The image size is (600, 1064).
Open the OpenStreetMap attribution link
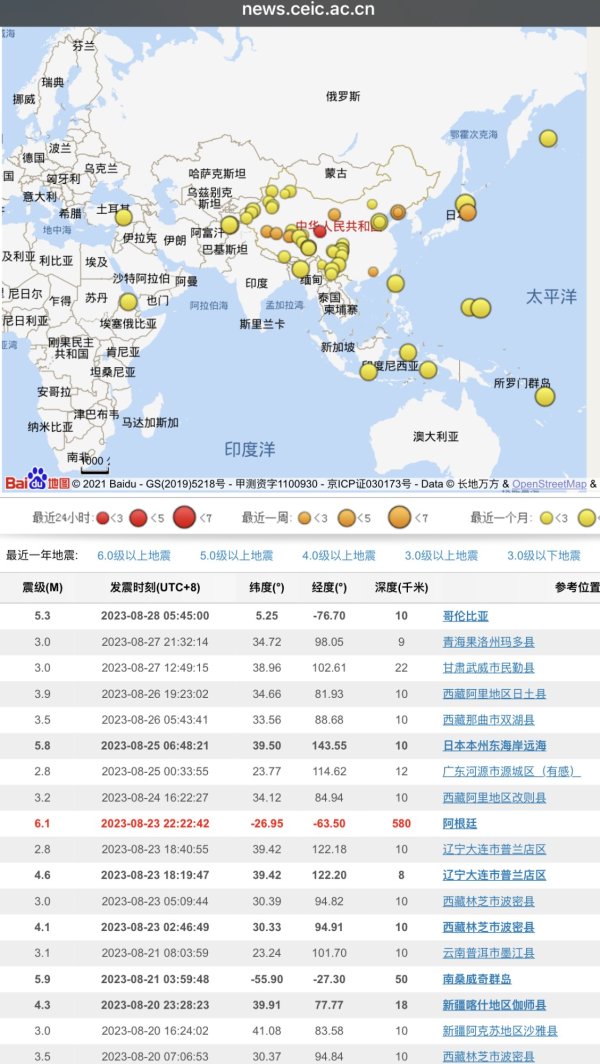(549, 484)
